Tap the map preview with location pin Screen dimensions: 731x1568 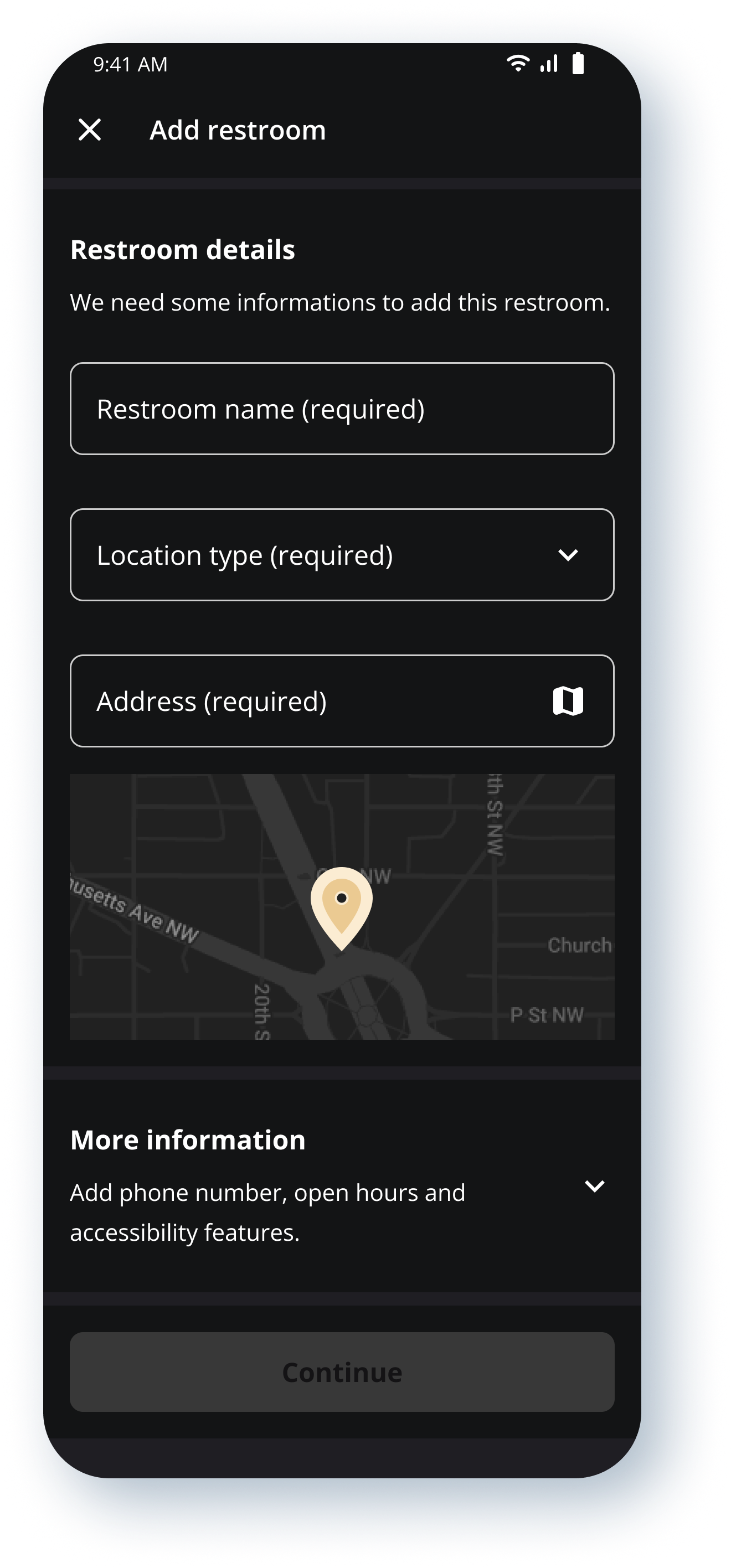coord(342,906)
